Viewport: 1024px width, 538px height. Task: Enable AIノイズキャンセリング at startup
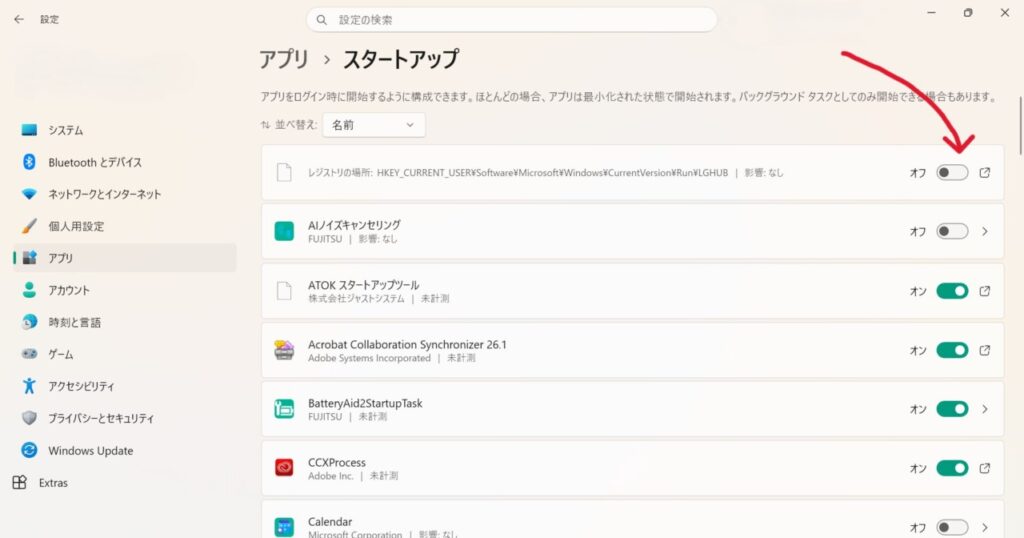(951, 231)
